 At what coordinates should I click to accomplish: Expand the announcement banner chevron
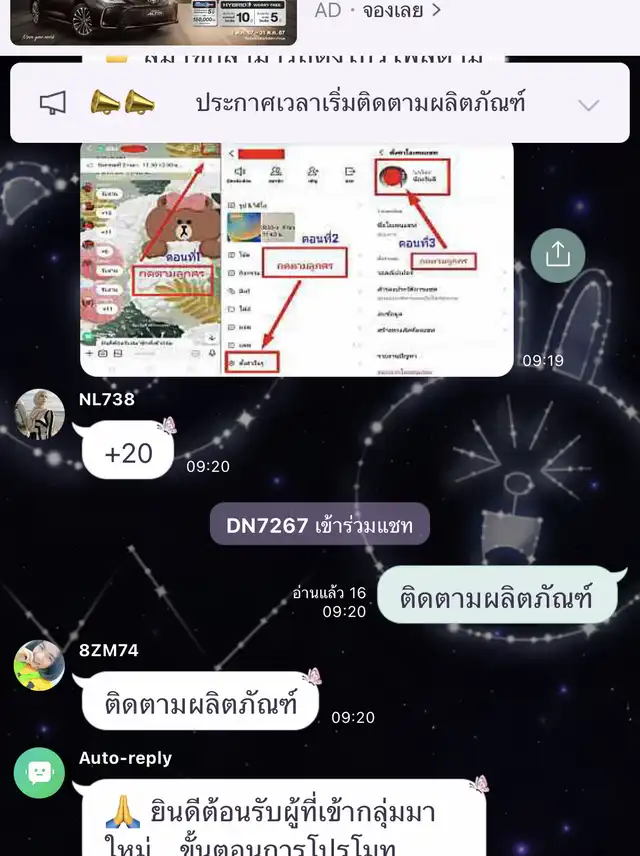coord(588,105)
